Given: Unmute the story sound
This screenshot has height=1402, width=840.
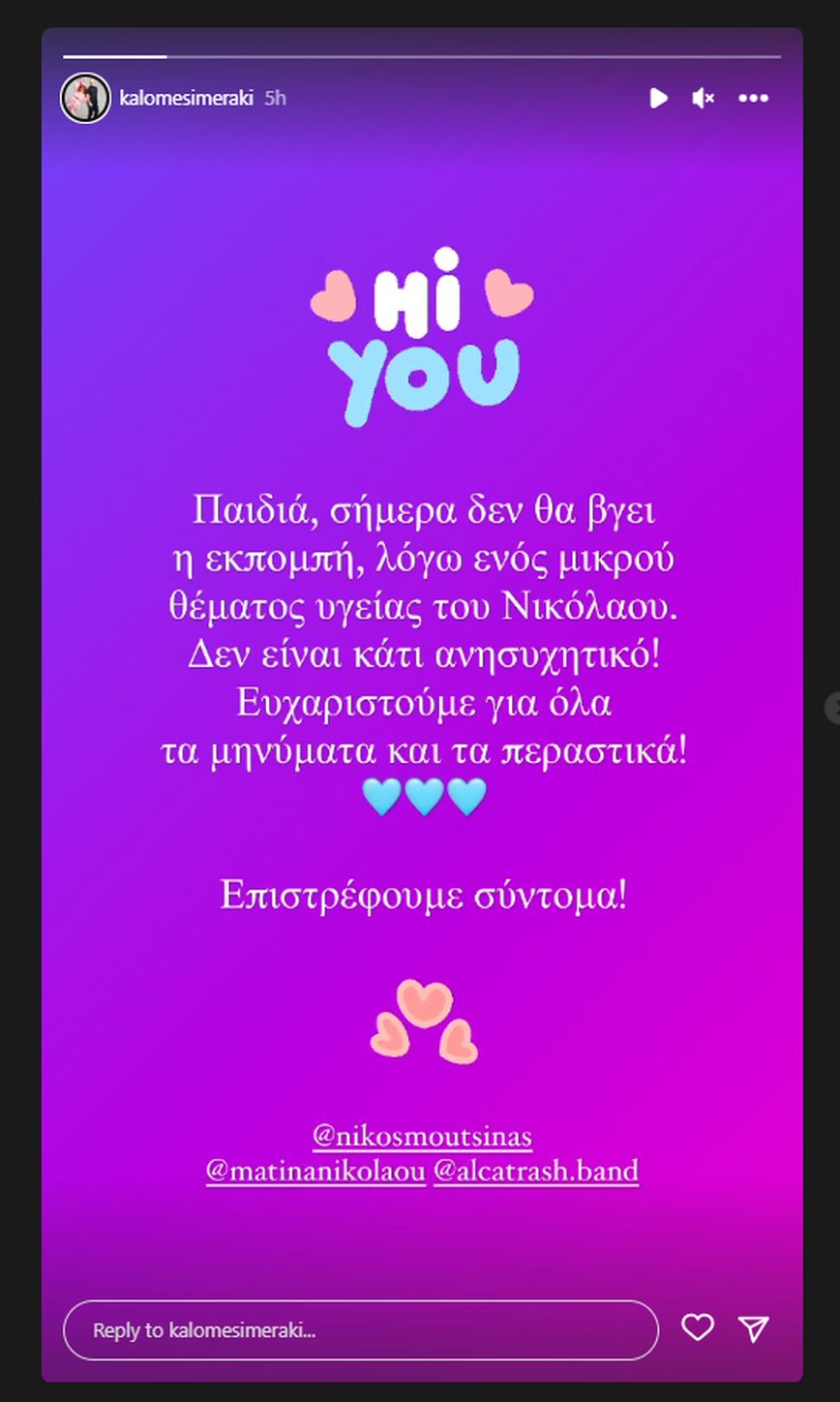Looking at the screenshot, I should click(704, 98).
